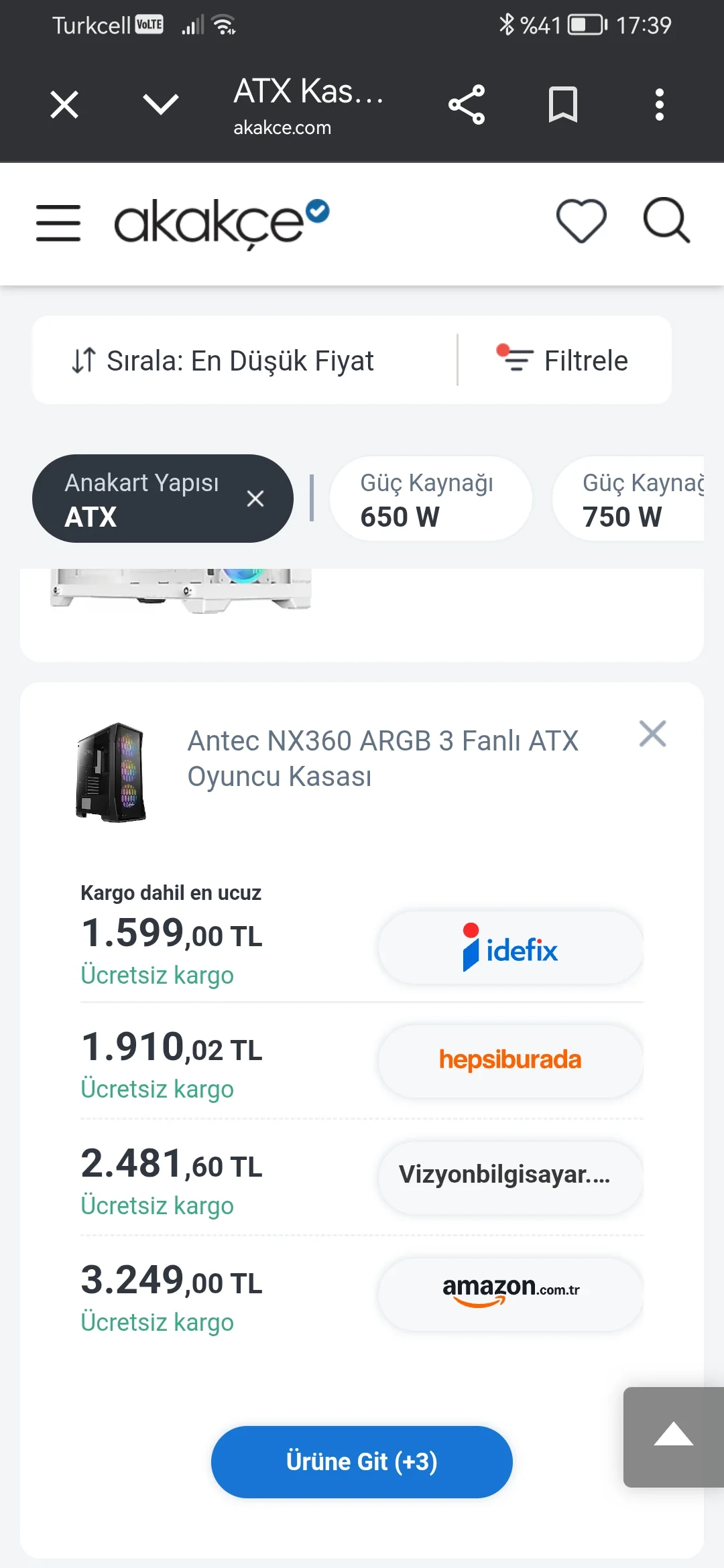Image resolution: width=724 pixels, height=1568 pixels.
Task: Open the favorites heart list
Action: pyautogui.click(x=581, y=221)
